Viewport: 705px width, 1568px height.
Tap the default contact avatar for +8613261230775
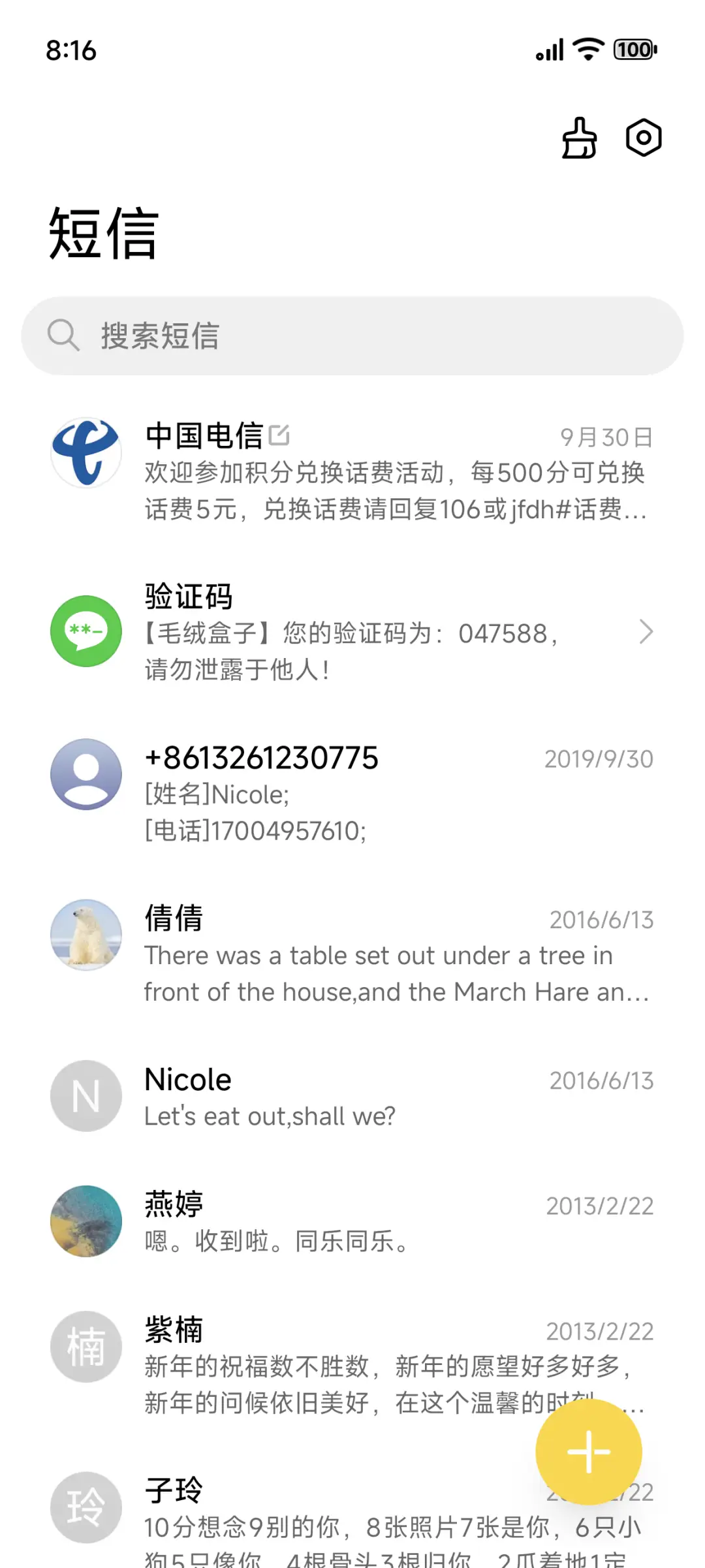[x=86, y=774]
